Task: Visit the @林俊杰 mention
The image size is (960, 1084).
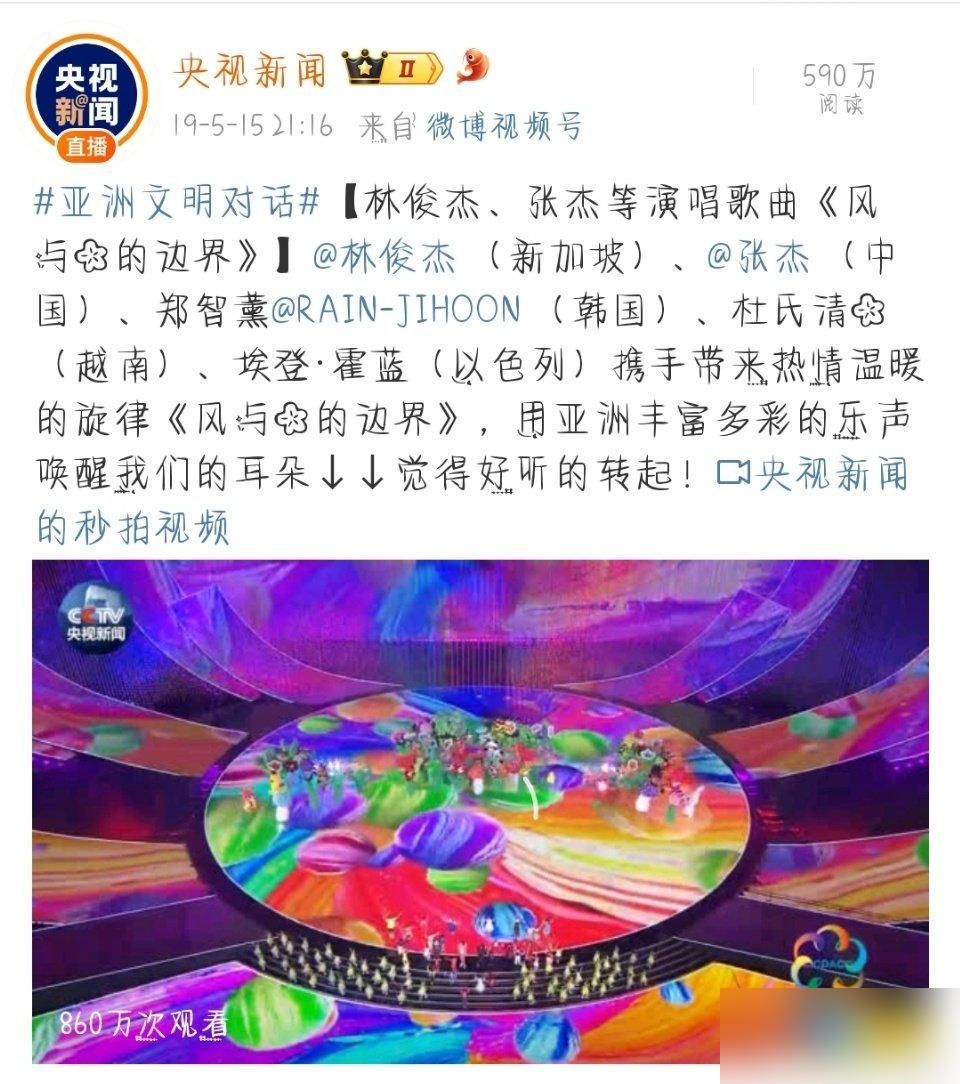Action: 384,256
